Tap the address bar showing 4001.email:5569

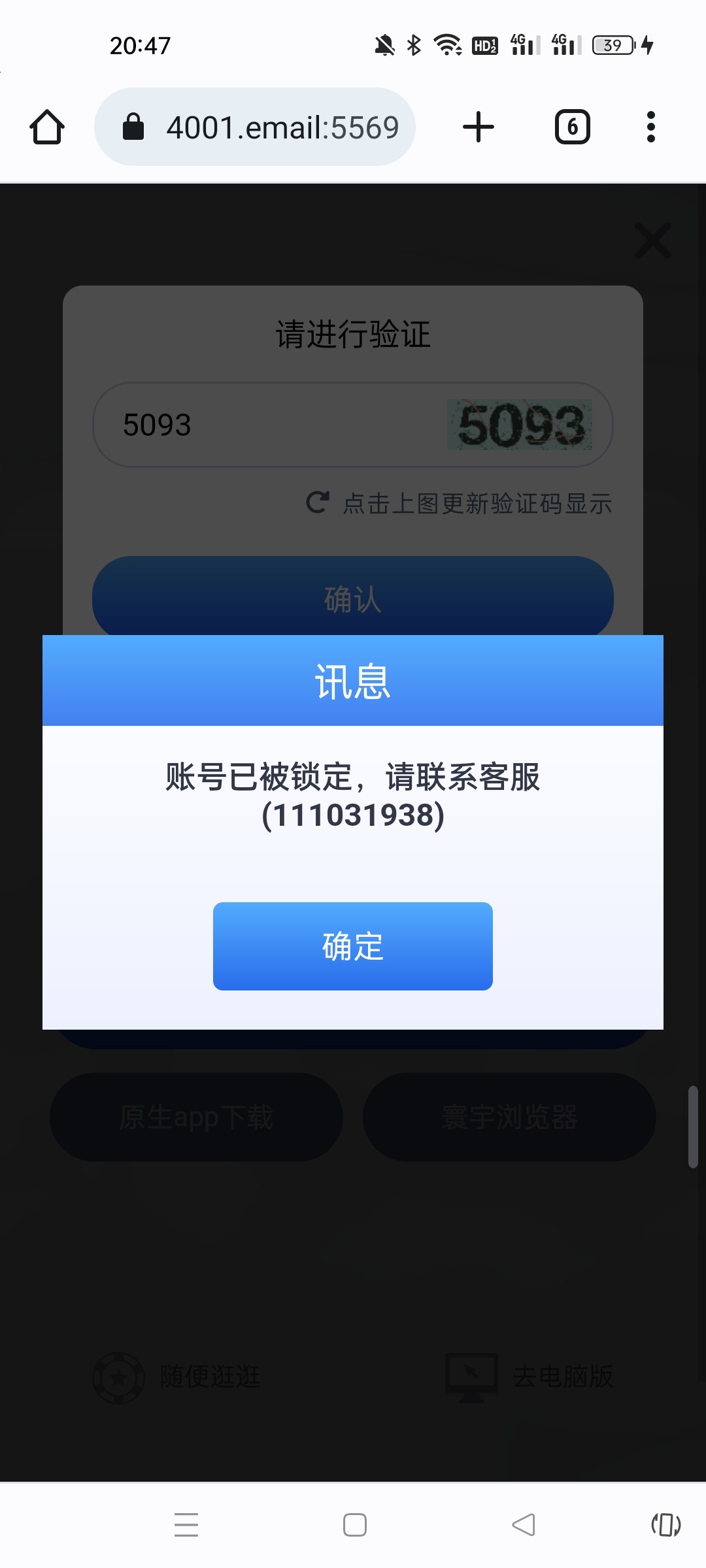255,127
